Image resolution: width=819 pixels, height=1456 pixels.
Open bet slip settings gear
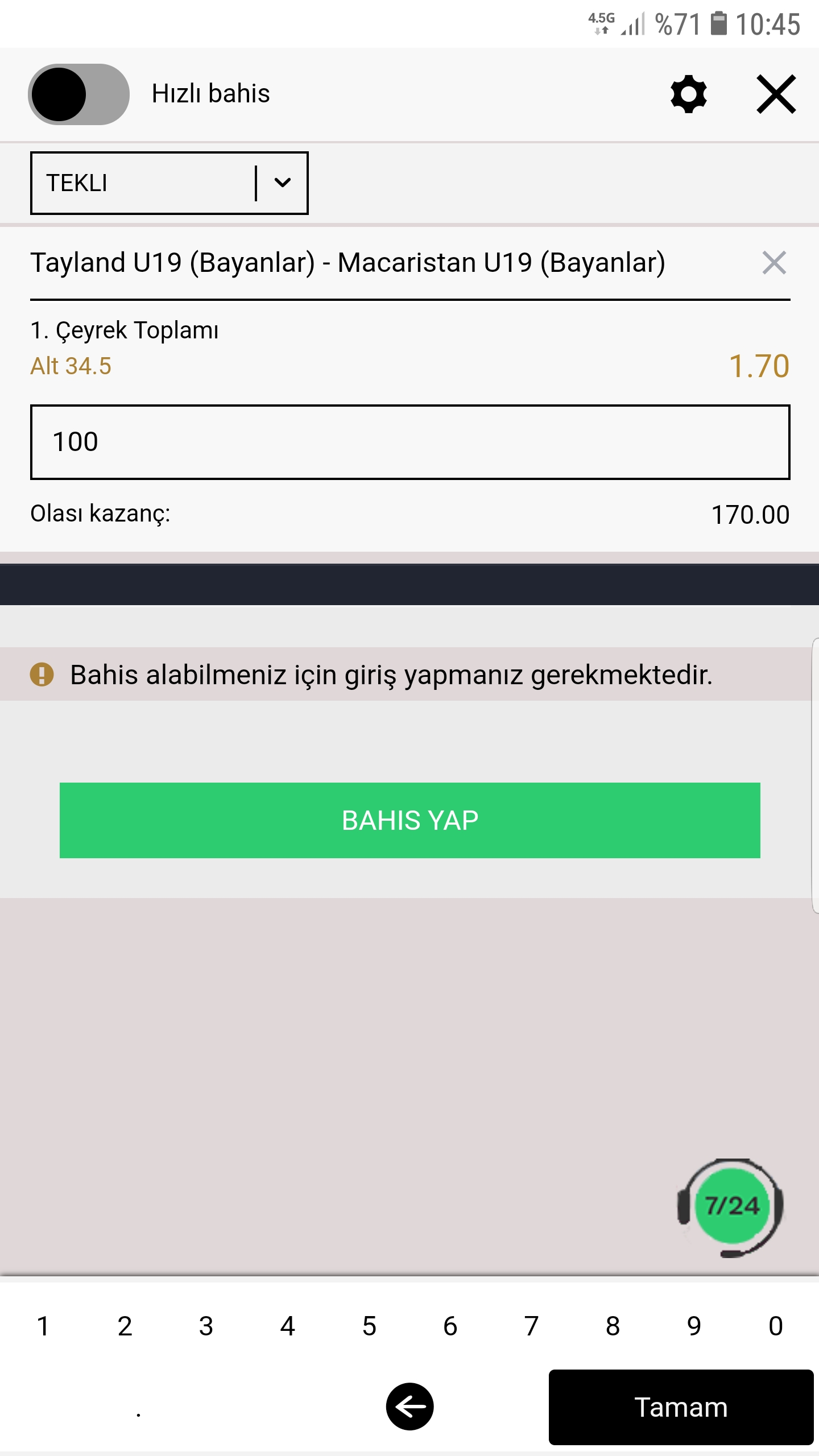pos(689,94)
